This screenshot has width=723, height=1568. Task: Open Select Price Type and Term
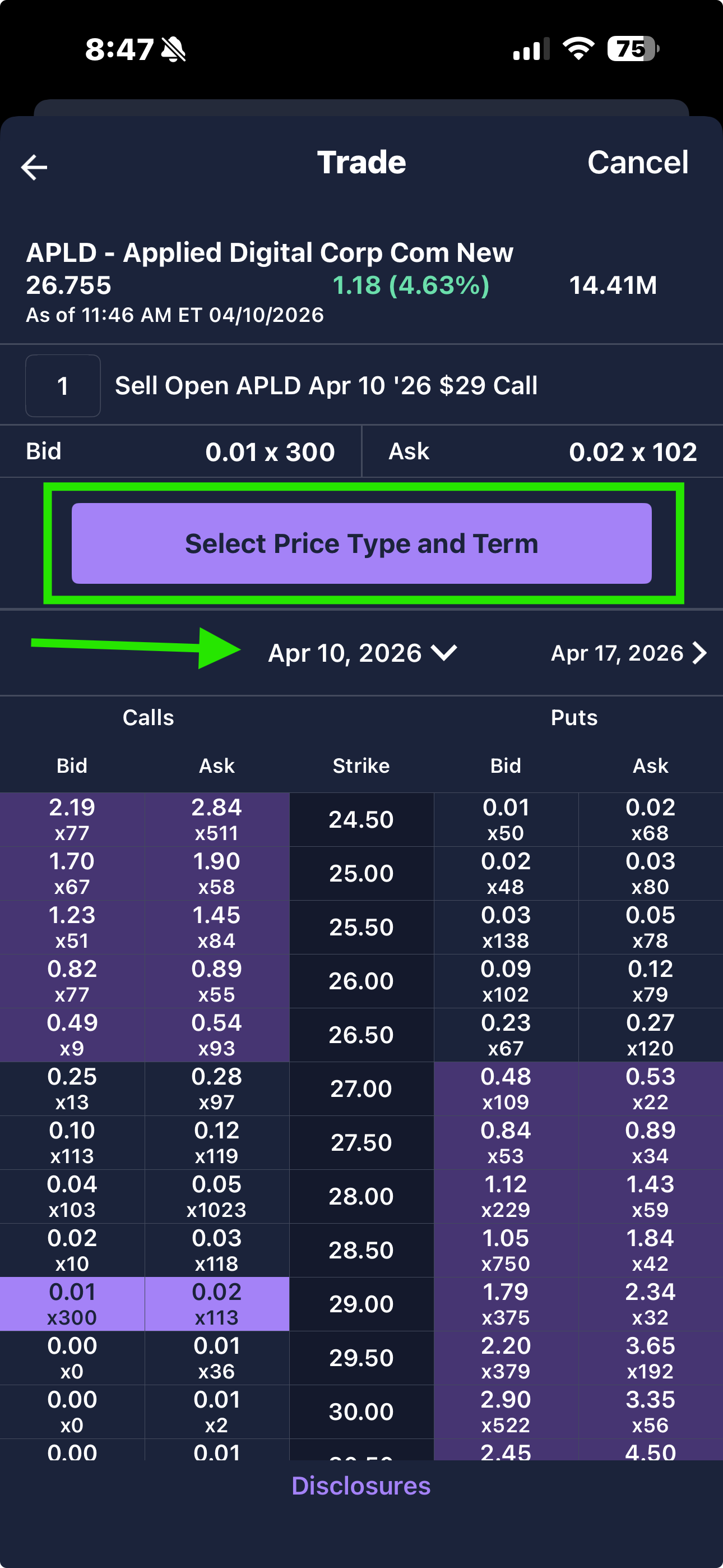[361, 543]
